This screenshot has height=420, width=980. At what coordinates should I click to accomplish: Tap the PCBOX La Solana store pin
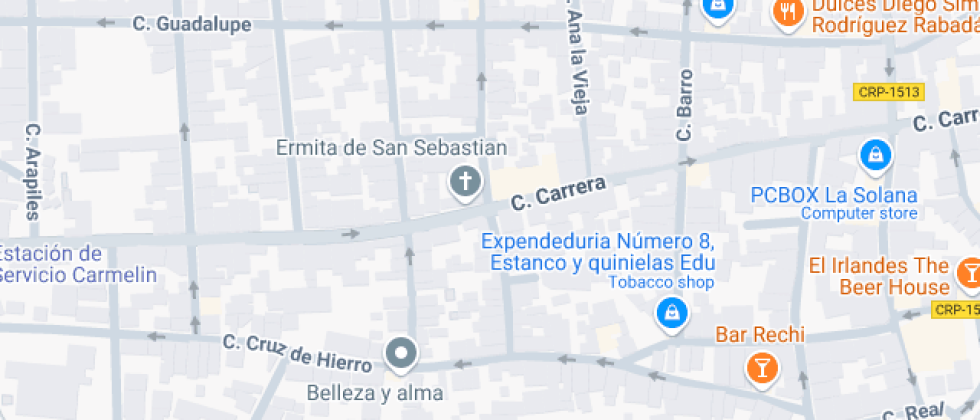click(x=875, y=154)
